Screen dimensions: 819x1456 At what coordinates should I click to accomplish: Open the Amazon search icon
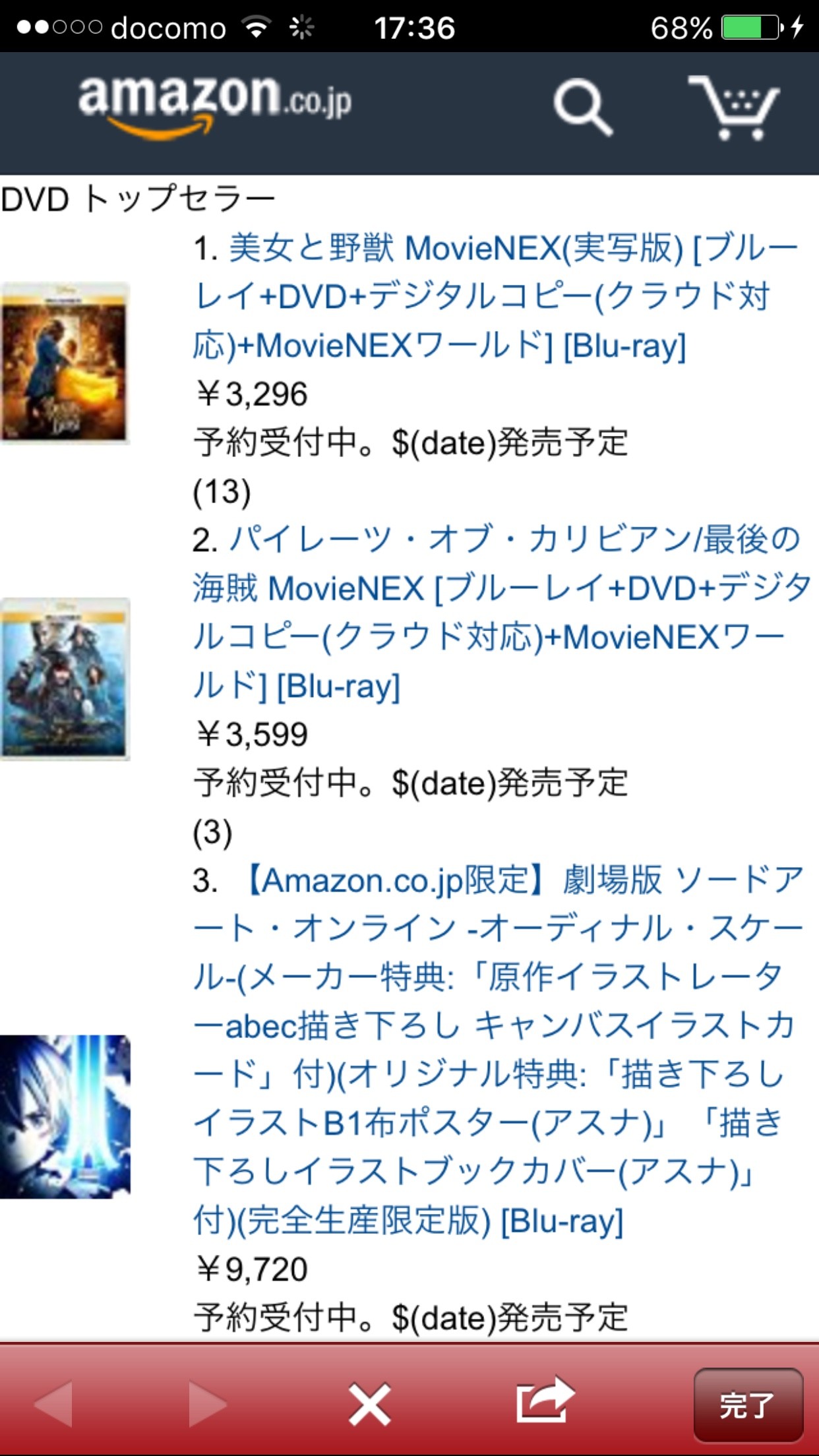tap(583, 107)
